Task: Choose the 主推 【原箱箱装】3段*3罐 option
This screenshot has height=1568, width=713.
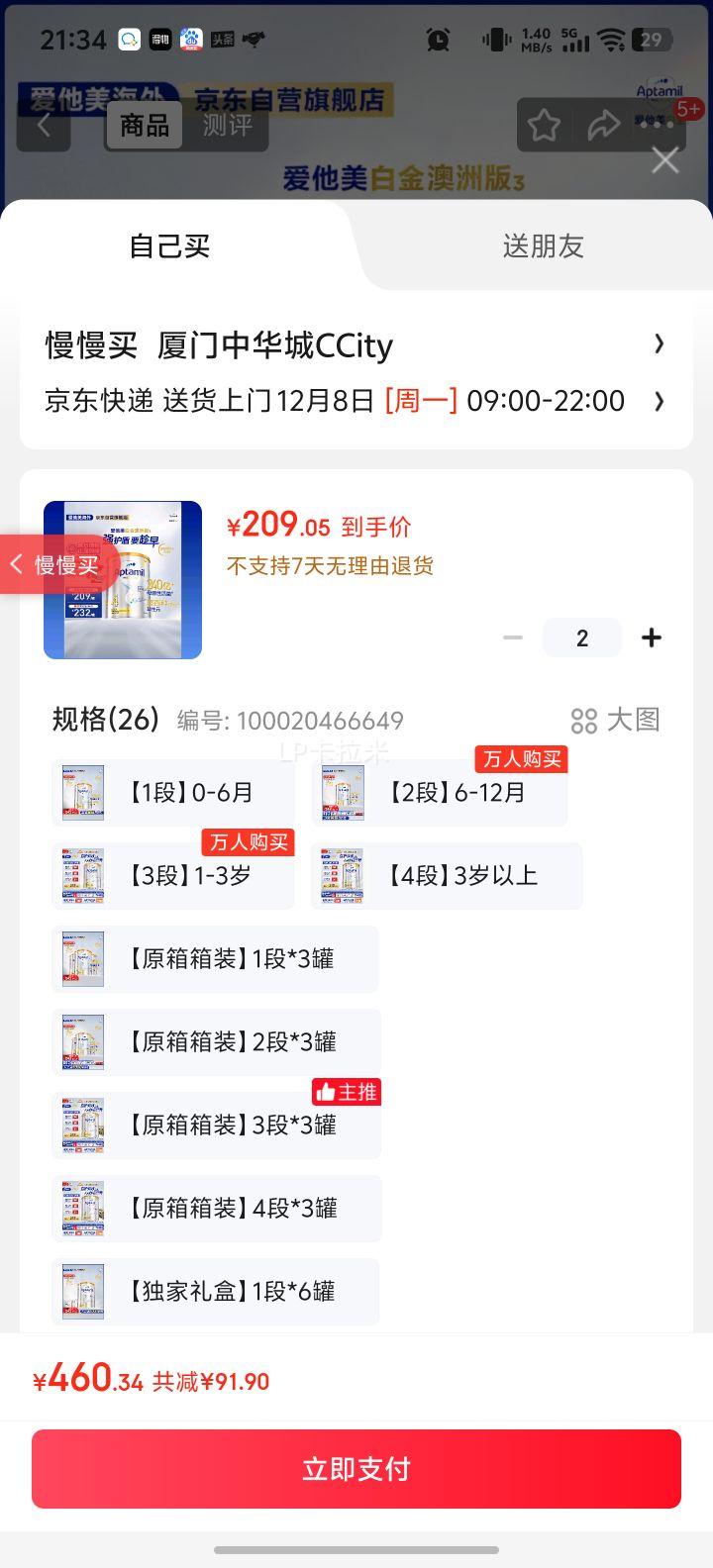Action: pyautogui.click(x=215, y=1125)
